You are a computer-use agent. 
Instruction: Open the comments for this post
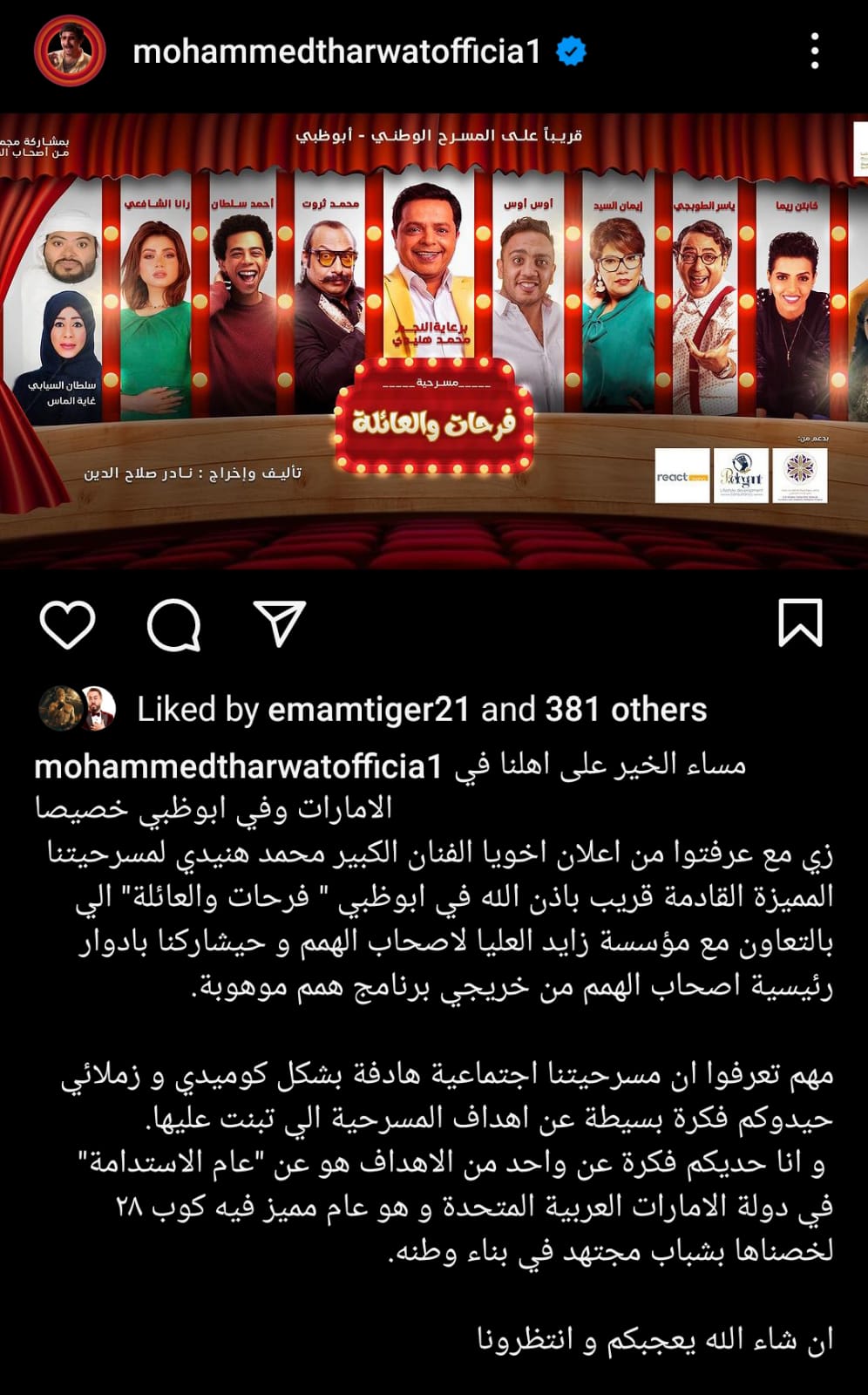pyautogui.click(x=173, y=624)
